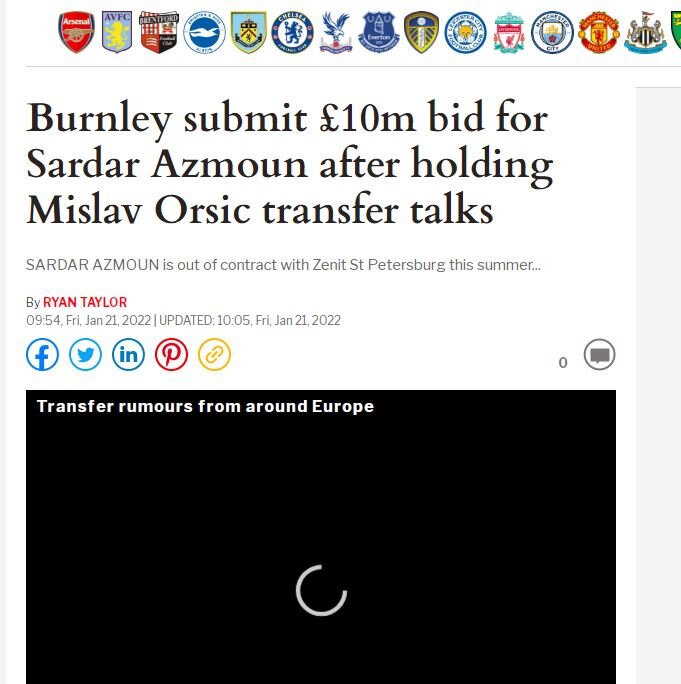Open the Aston Villa badge link
This screenshot has width=681, height=684.
coord(117,33)
